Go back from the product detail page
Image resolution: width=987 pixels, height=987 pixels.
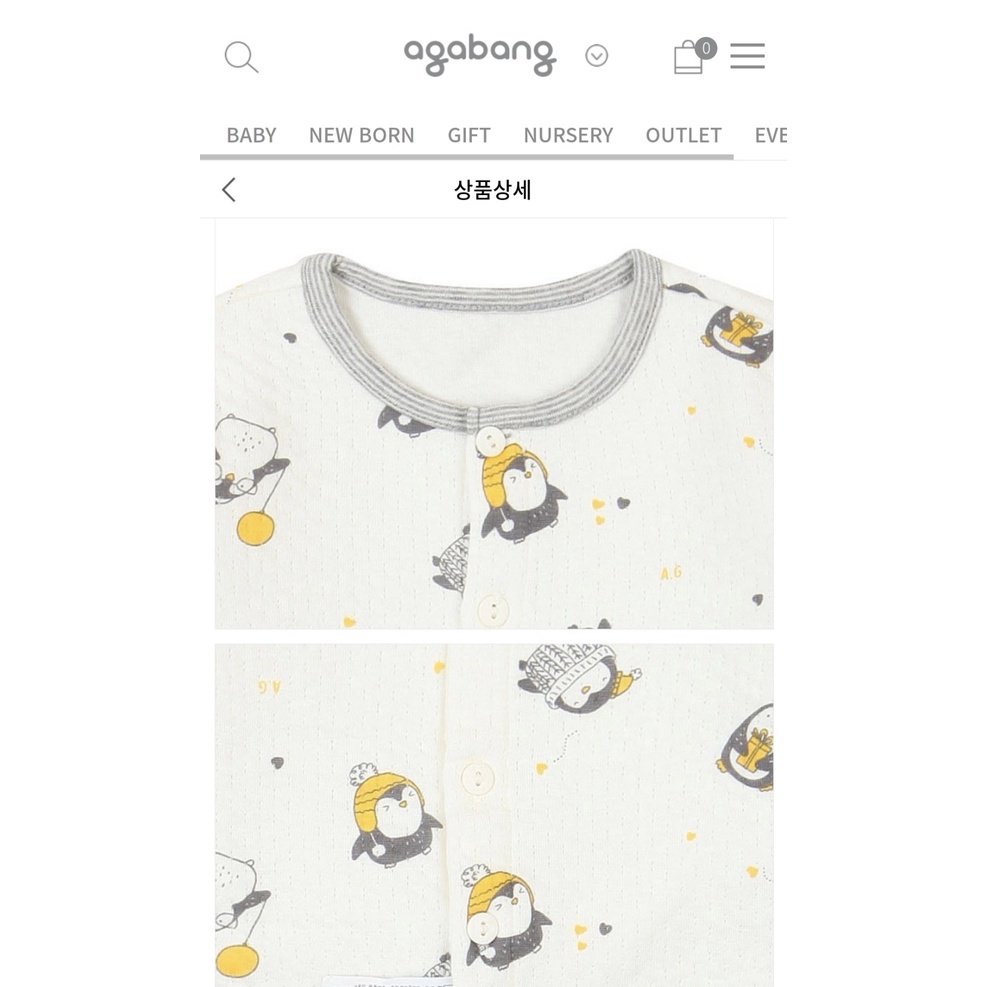(229, 190)
